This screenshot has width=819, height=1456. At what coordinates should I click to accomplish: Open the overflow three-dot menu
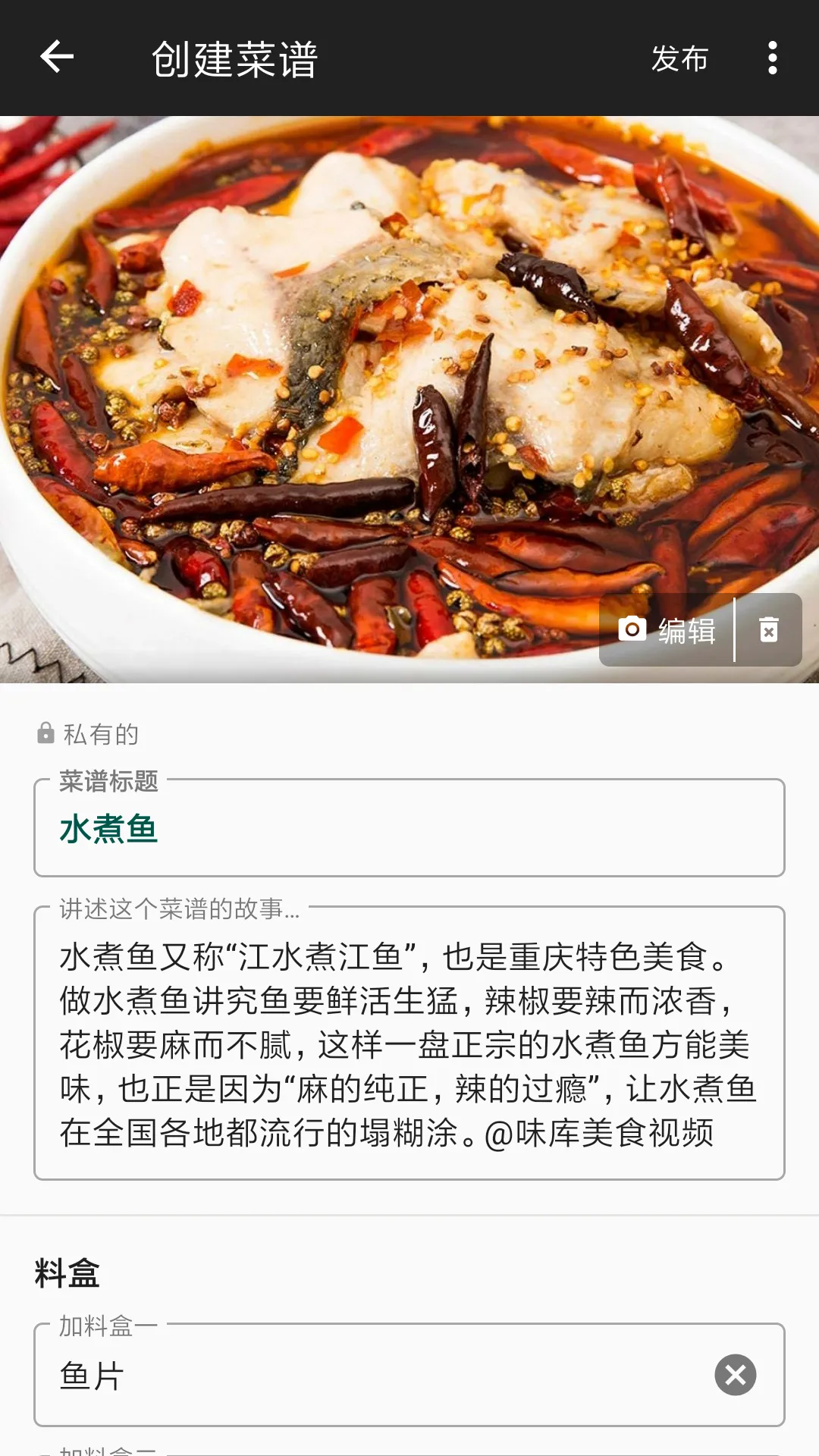(x=772, y=58)
